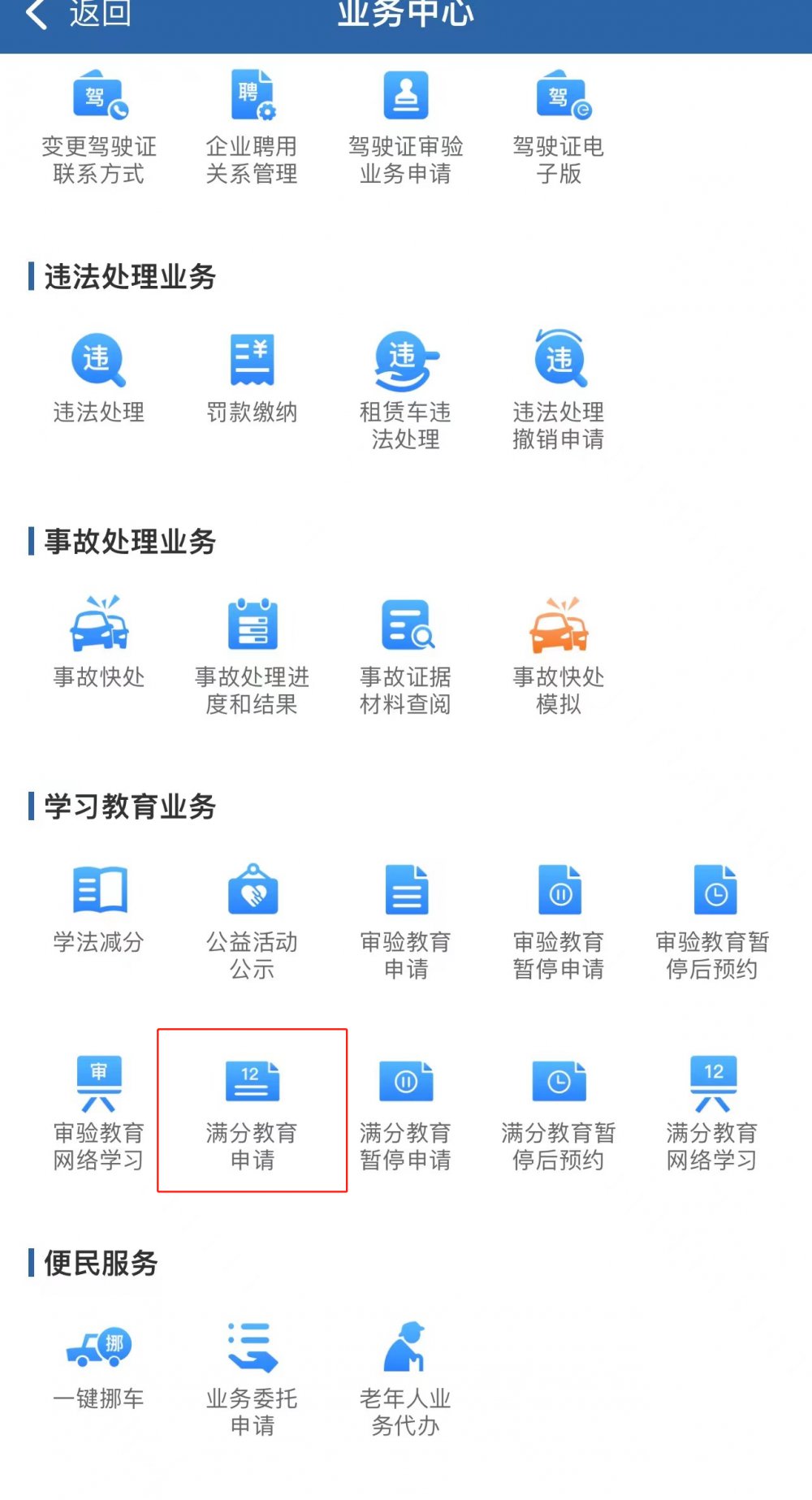Launch 事故快处

pyautogui.click(x=99, y=643)
